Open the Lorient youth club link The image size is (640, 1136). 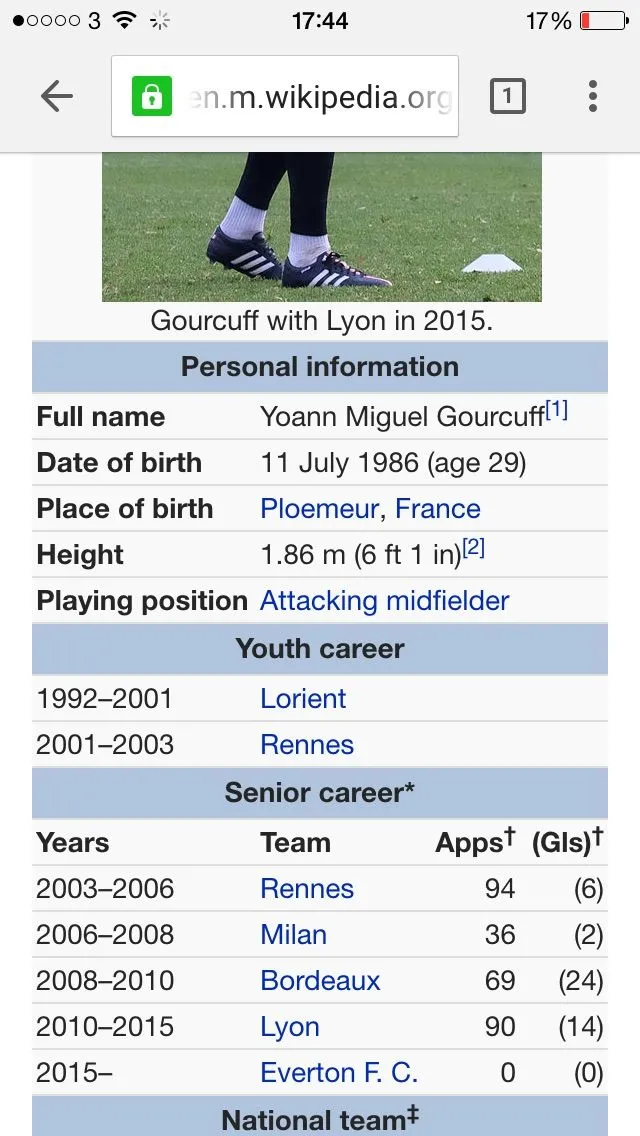click(303, 699)
